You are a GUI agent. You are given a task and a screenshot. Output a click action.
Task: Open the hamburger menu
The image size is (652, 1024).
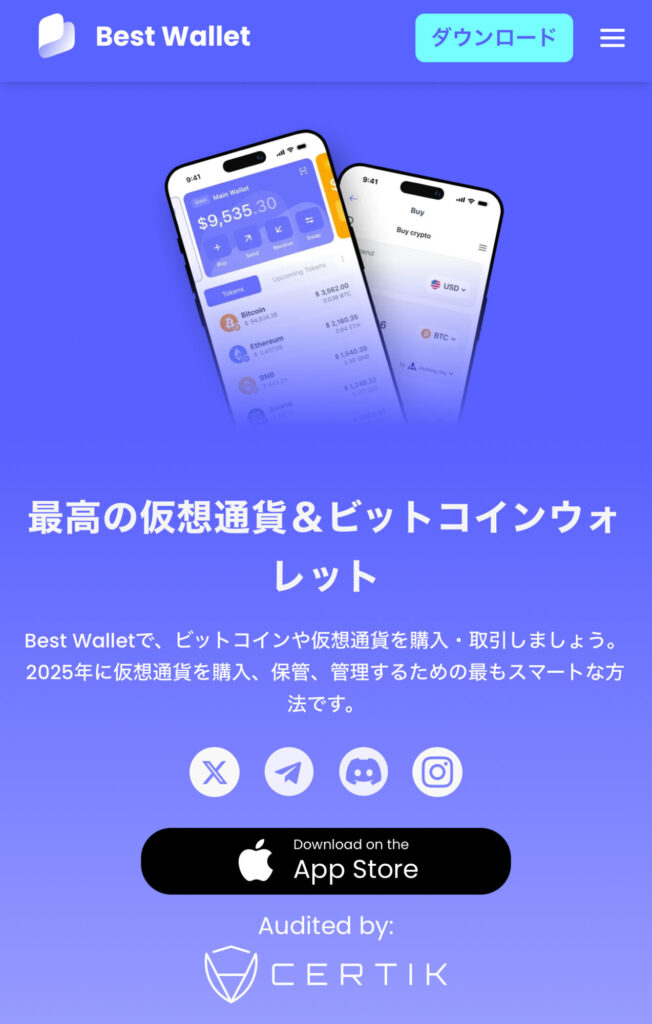pos(612,38)
